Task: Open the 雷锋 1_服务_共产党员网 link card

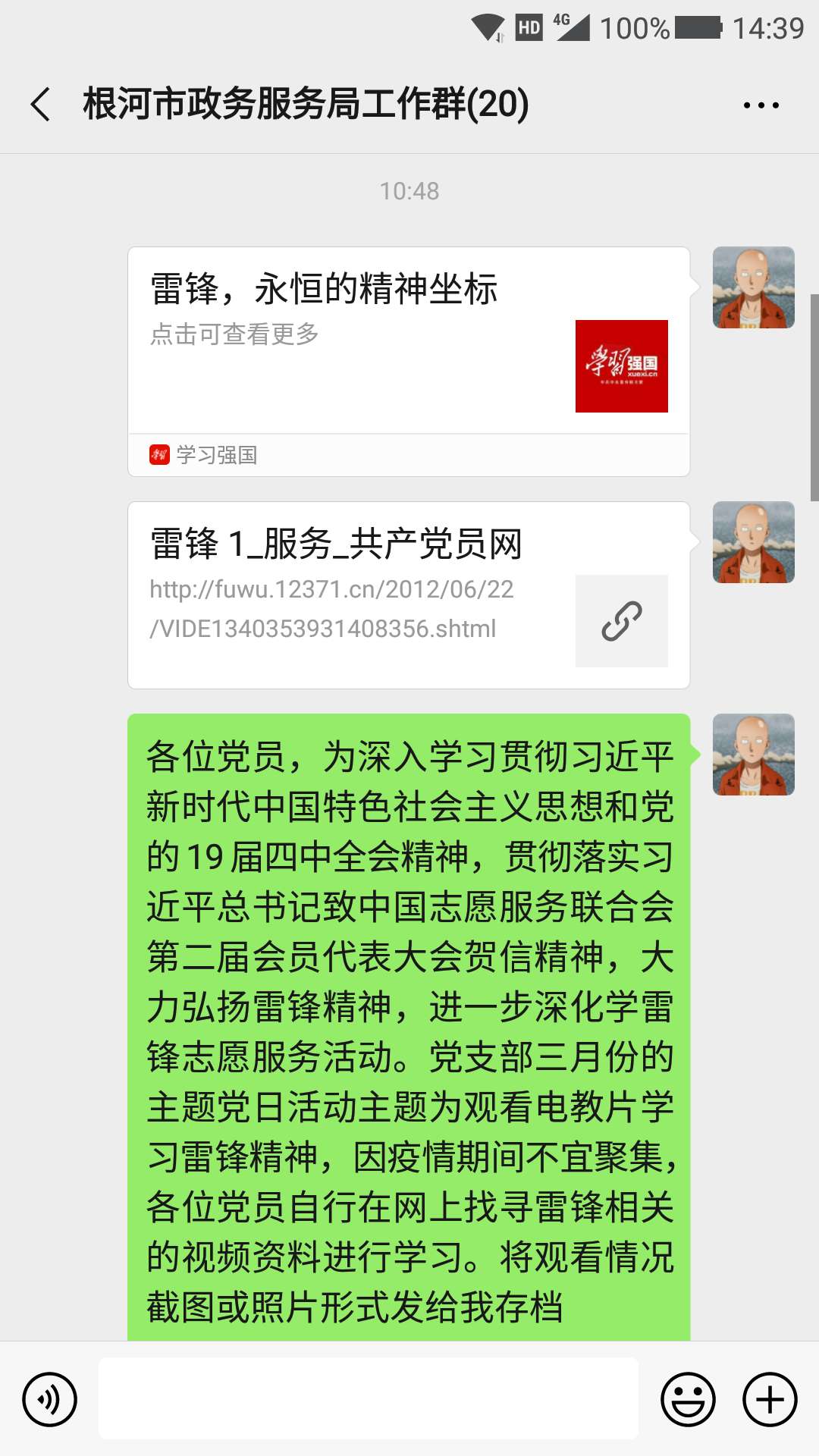Action: 409,595
